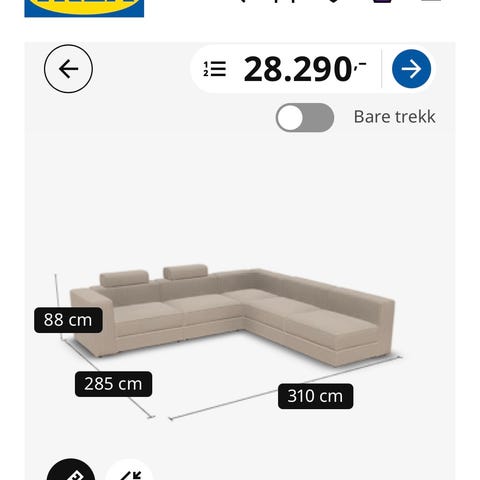Image resolution: width=480 pixels, height=480 pixels.
Task: Open the item list next to 28.290 price
Action: [215, 69]
